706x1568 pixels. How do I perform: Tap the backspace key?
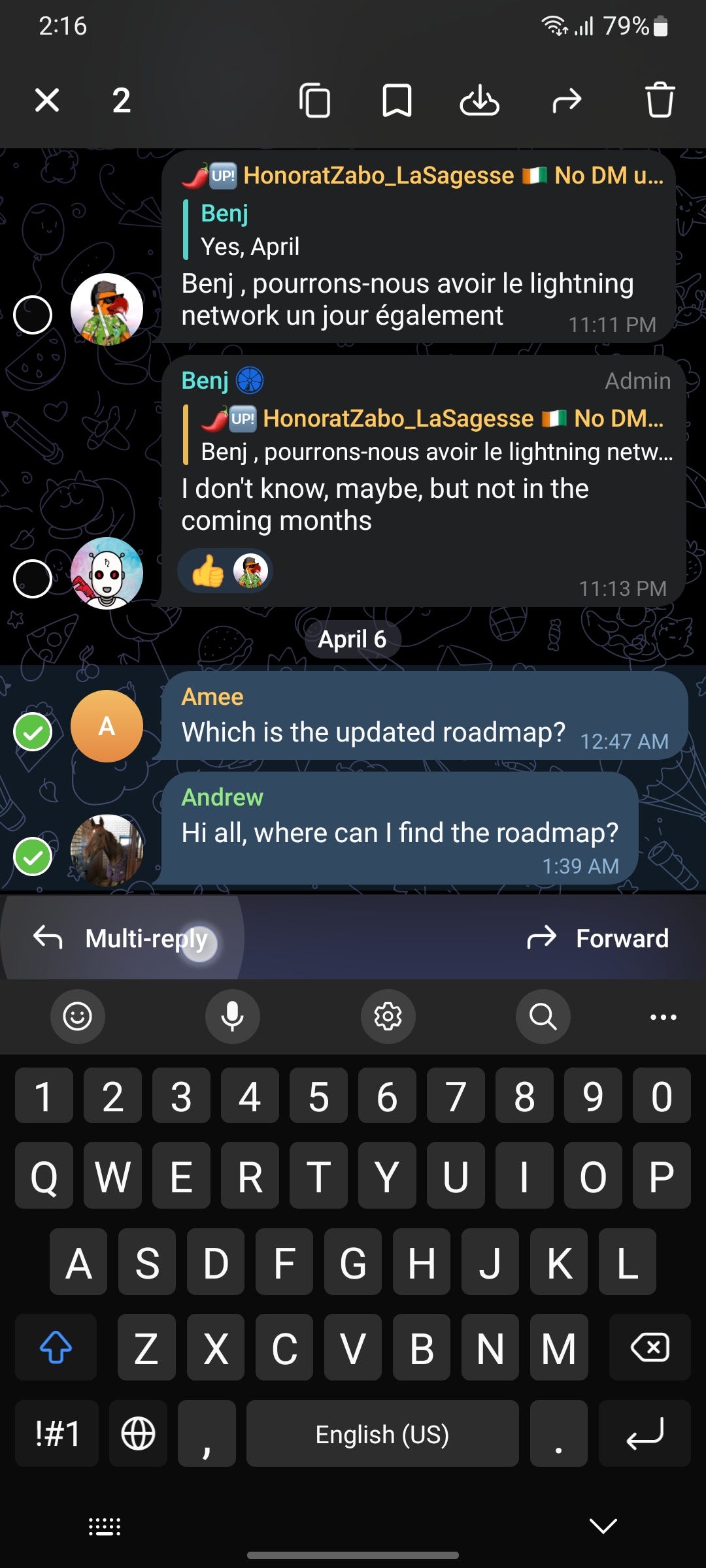649,1347
